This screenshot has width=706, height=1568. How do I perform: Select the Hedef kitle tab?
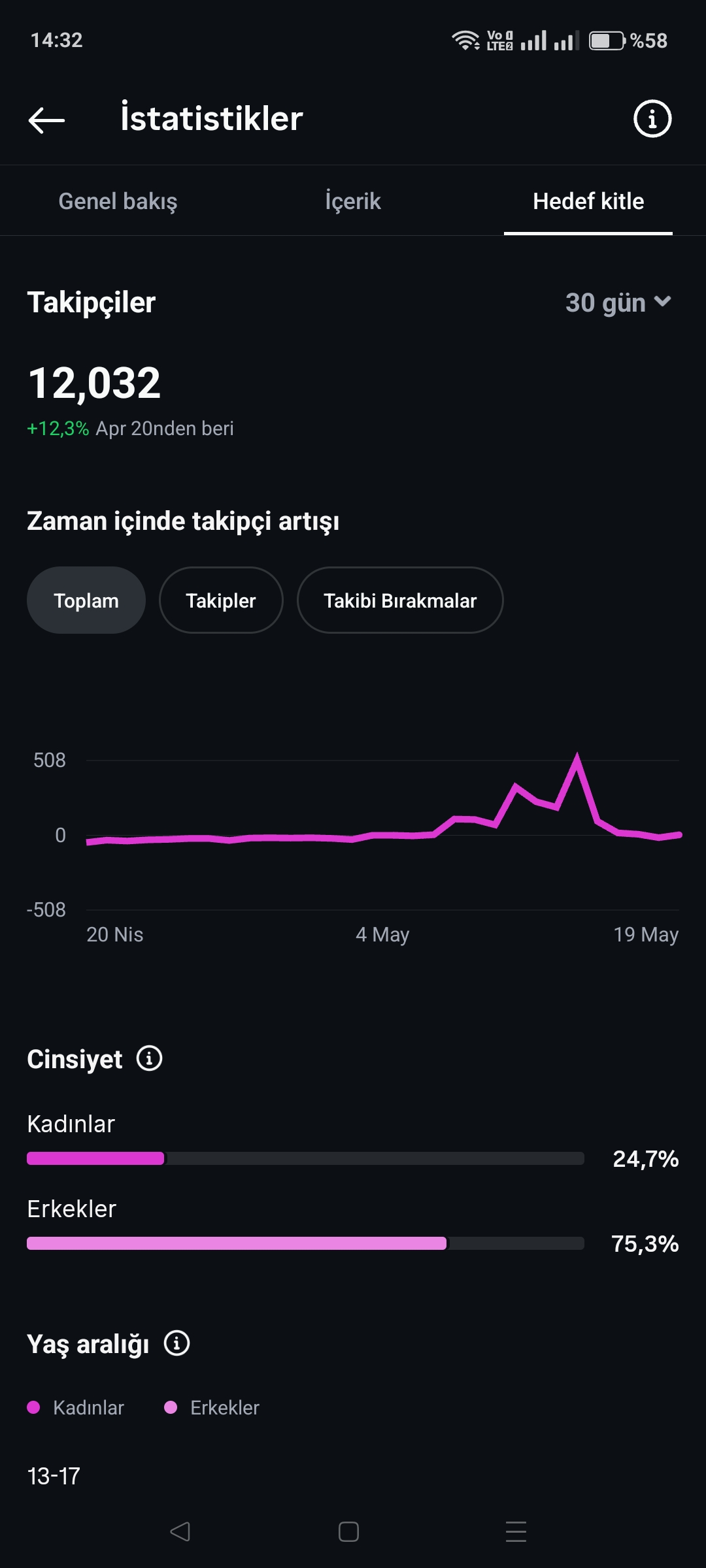click(x=588, y=201)
